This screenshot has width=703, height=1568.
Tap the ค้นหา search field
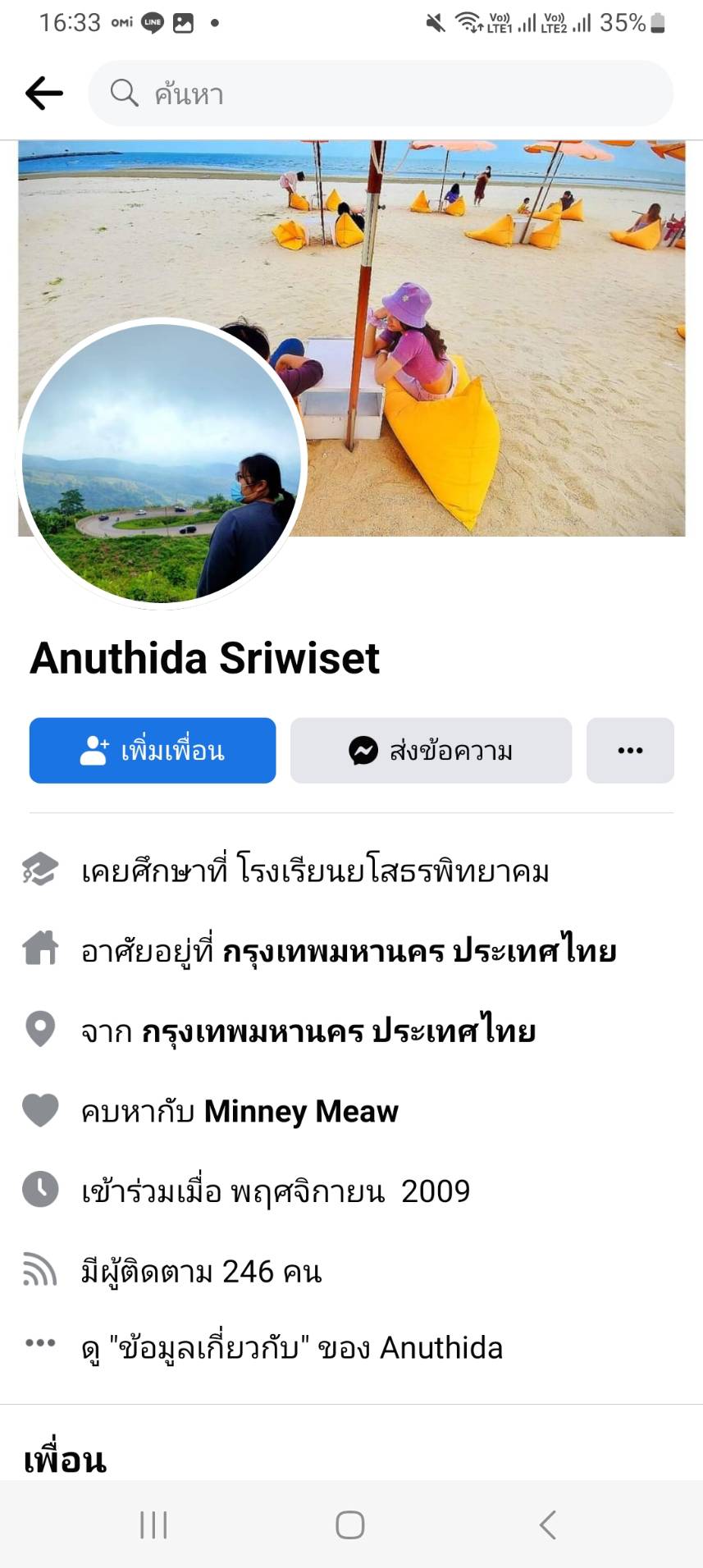pos(381,94)
